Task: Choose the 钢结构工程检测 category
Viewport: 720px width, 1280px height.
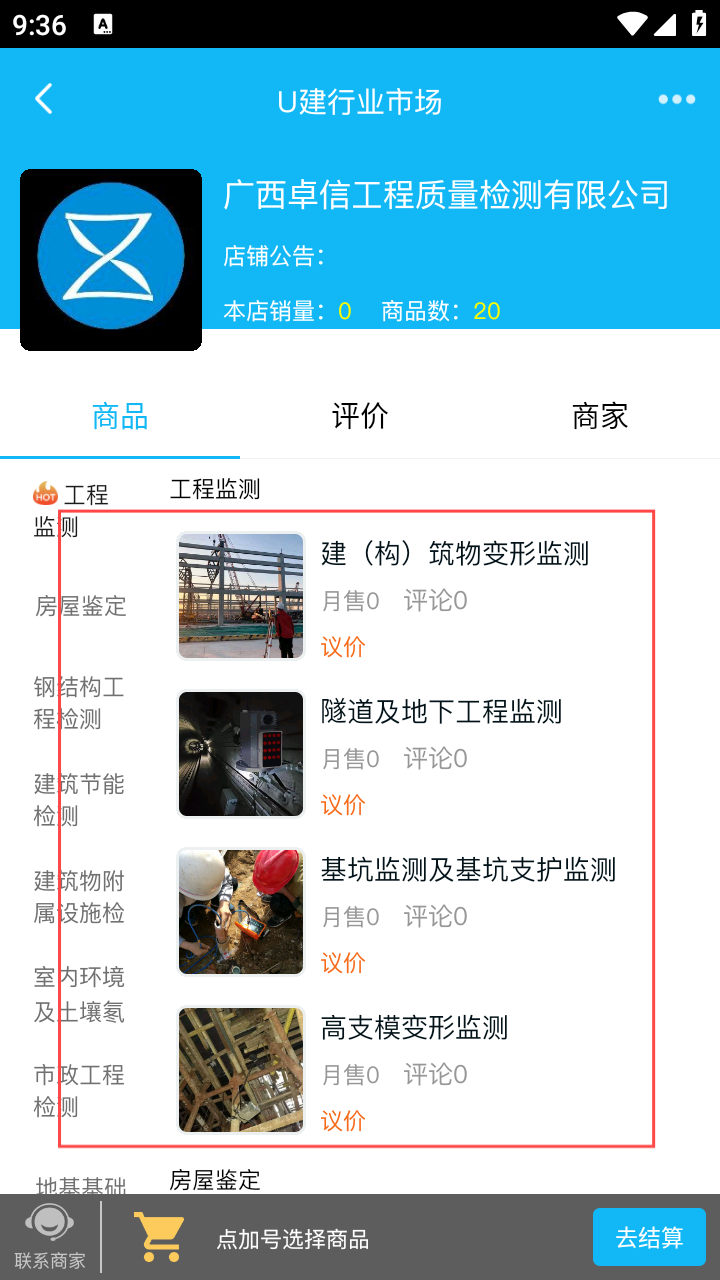Action: click(x=79, y=702)
